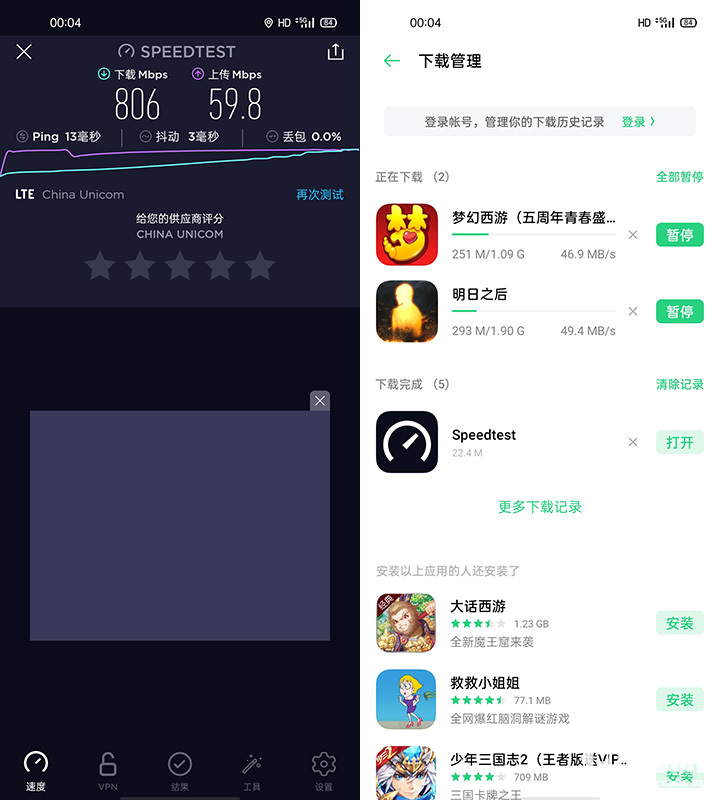Open the downloaded Speedtest app
Image resolution: width=720 pixels, height=800 pixels.
click(679, 442)
